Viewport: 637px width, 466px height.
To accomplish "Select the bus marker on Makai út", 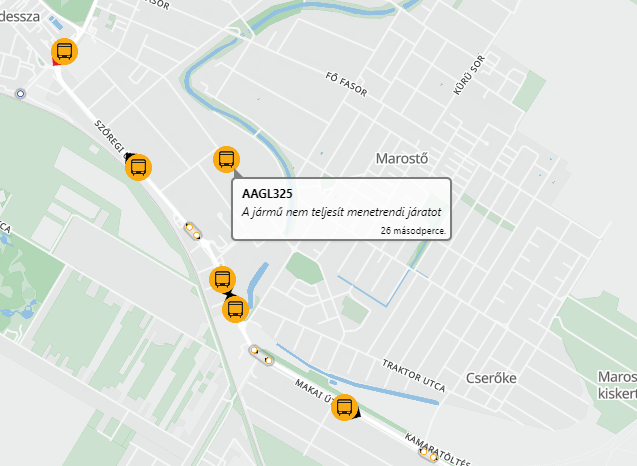I will click(x=344, y=407).
